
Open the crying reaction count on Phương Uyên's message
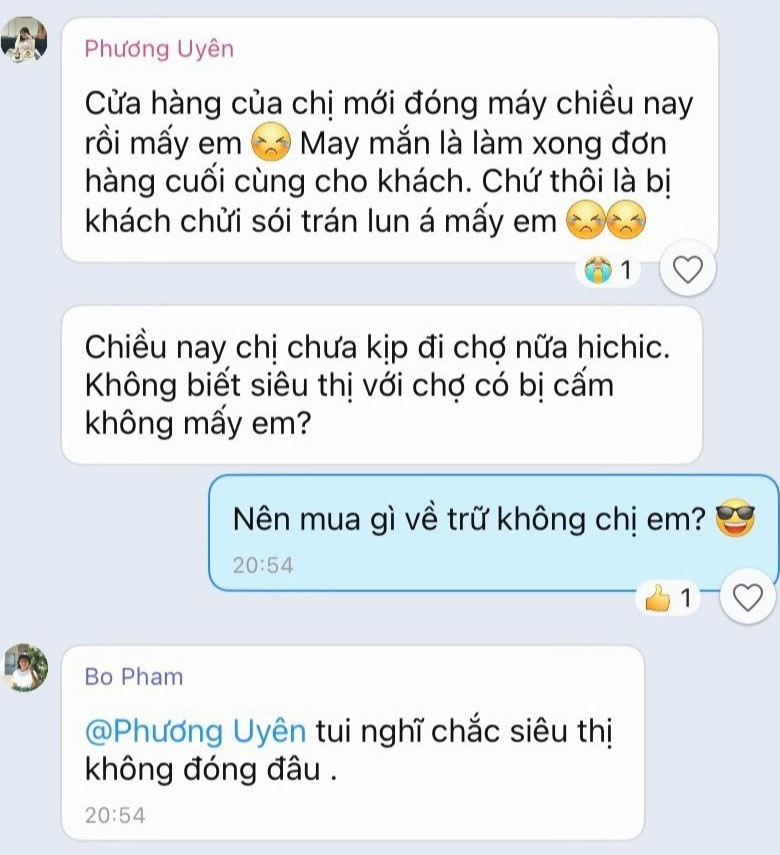tap(612, 270)
